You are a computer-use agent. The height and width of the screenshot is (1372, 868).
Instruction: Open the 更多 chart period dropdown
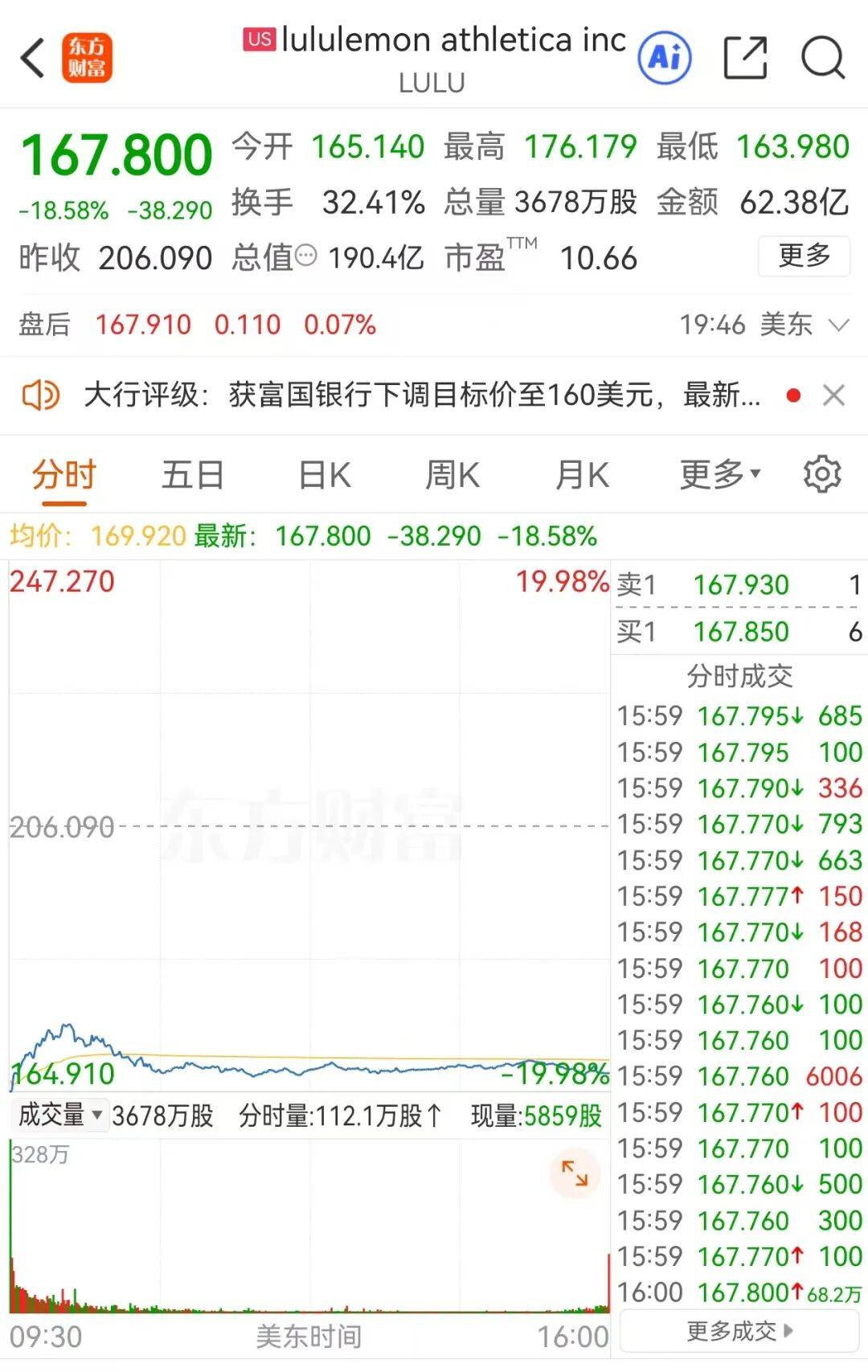click(x=719, y=475)
